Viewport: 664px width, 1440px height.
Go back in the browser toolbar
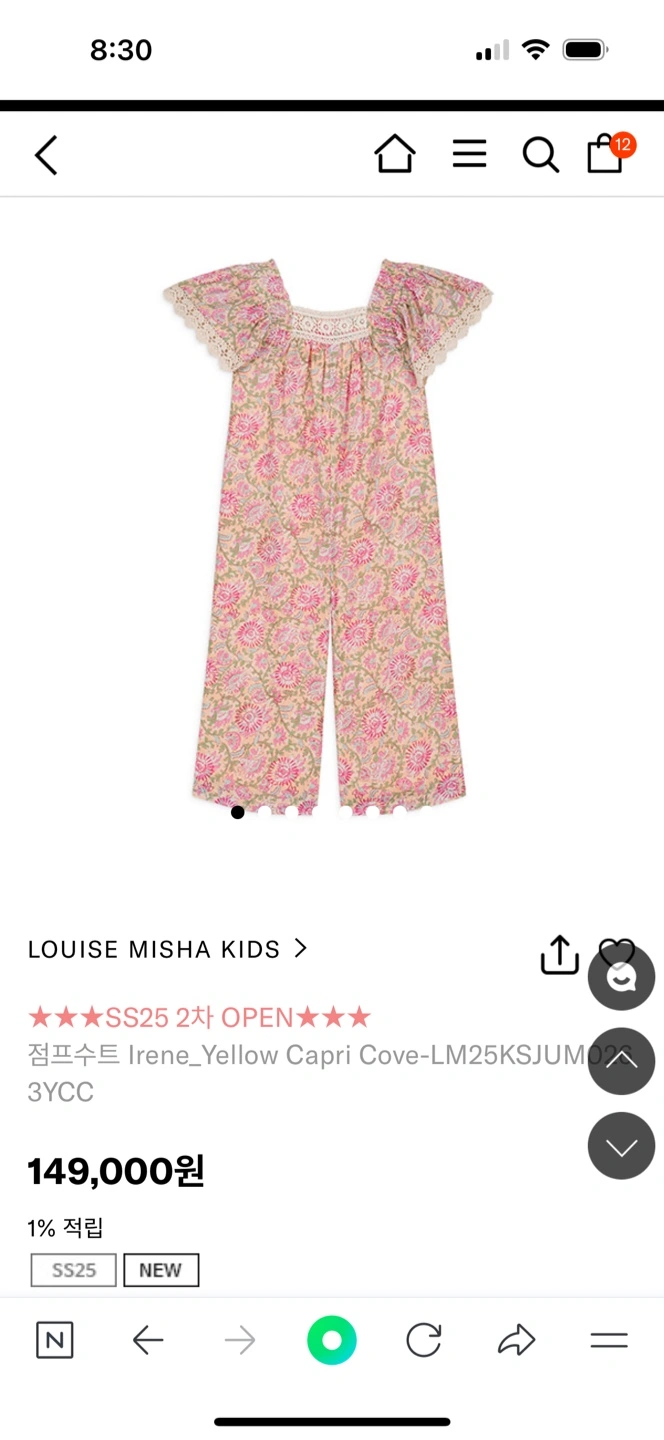pyautogui.click(x=147, y=1340)
